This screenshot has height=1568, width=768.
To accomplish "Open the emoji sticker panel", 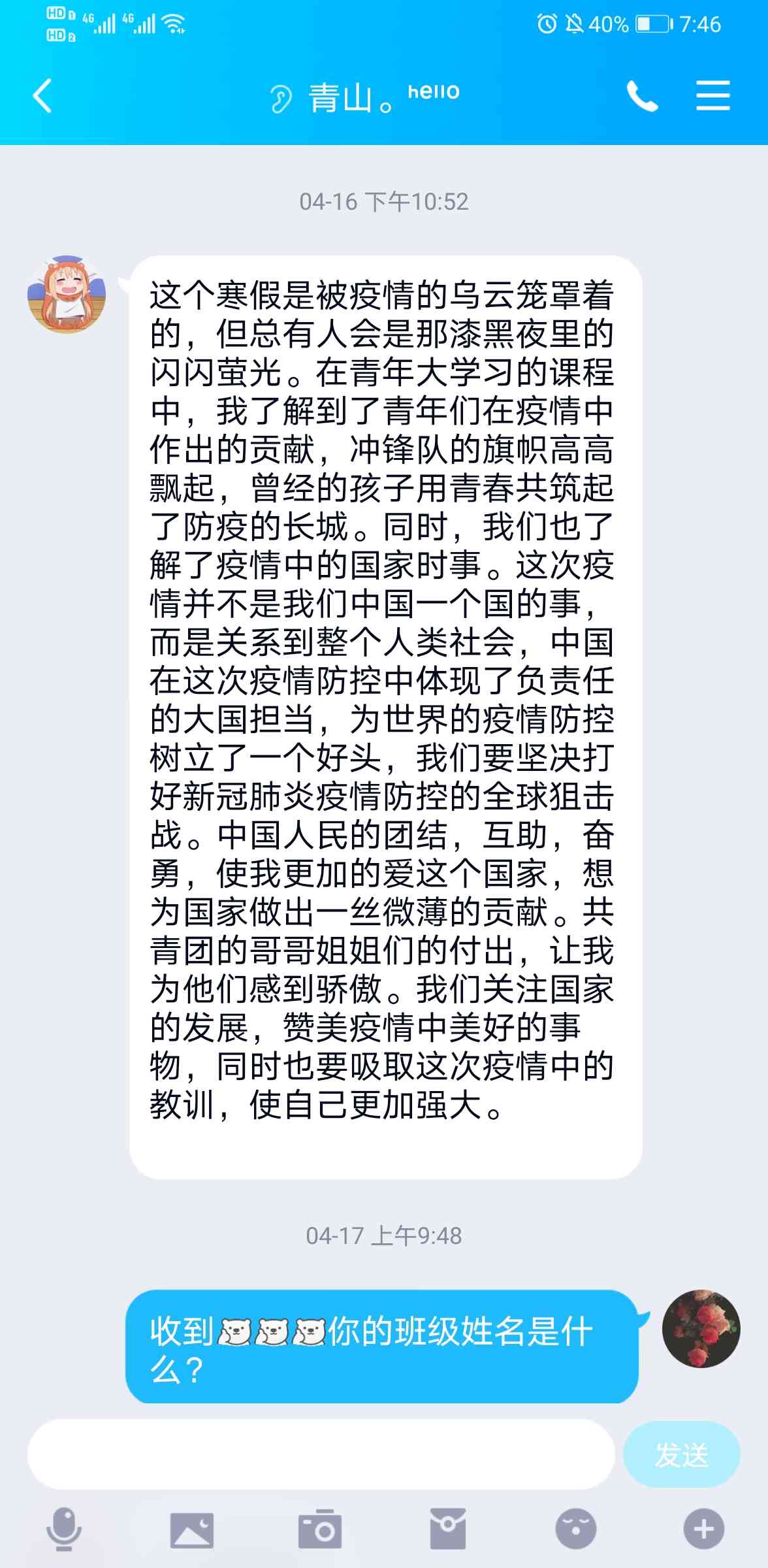I will click(x=575, y=1529).
